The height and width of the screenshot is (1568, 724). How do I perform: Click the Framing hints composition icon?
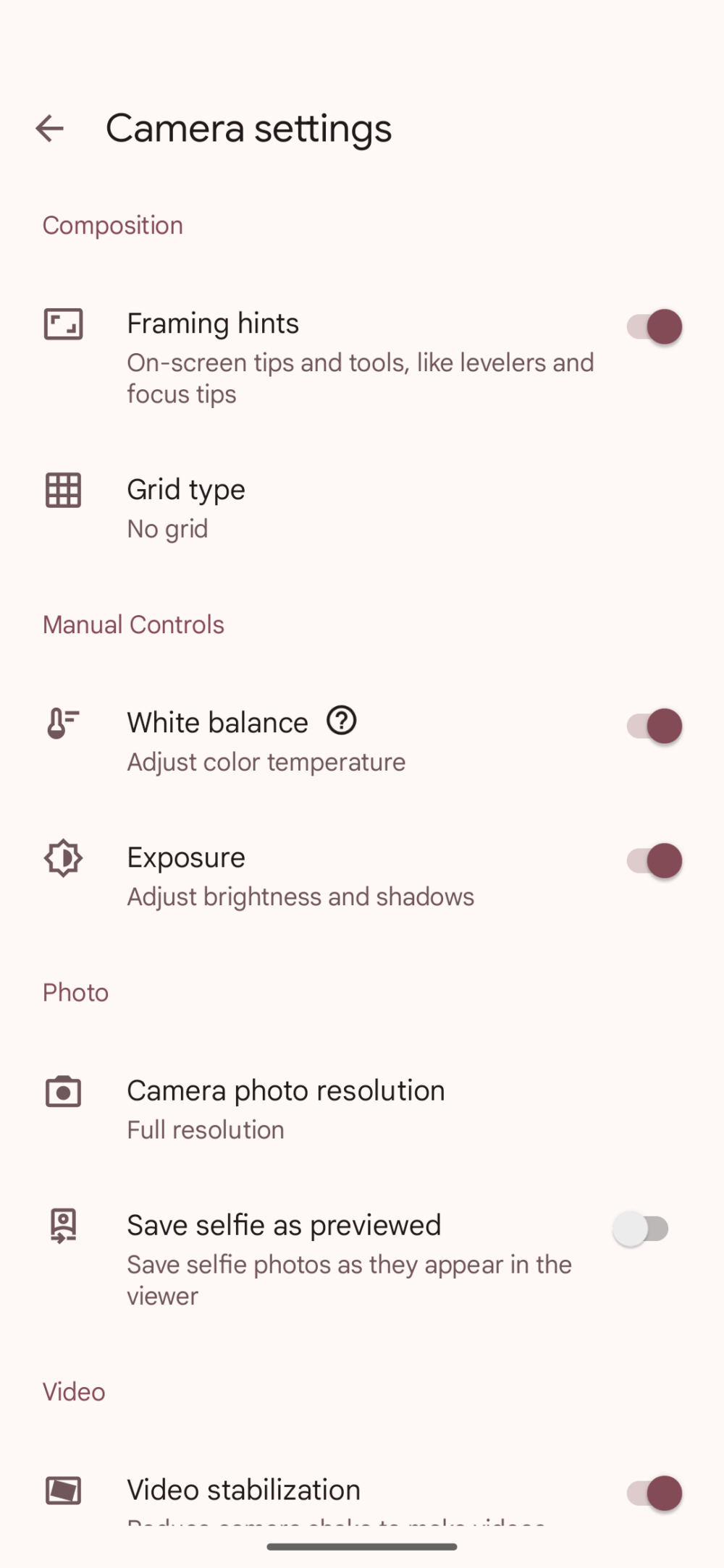pyautogui.click(x=64, y=326)
